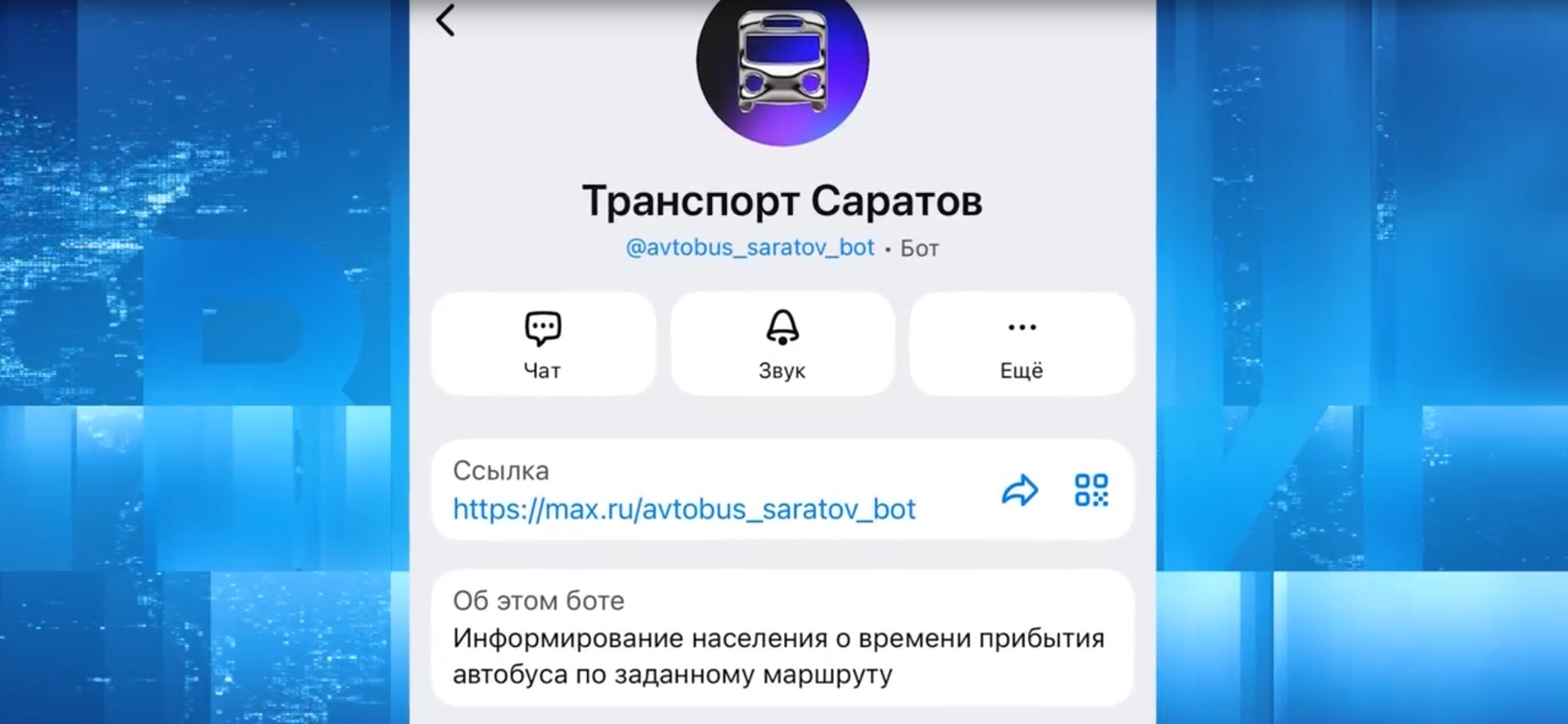View the bot's bus avatar picture
Screen dimensions: 1568x724
click(782, 65)
